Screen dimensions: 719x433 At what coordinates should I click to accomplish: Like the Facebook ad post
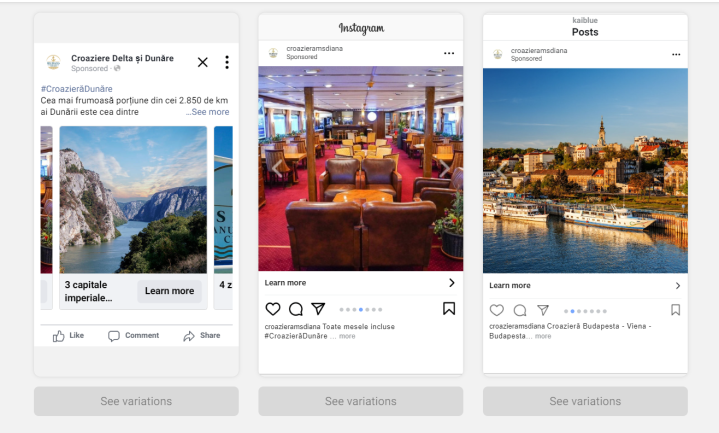[68, 336]
